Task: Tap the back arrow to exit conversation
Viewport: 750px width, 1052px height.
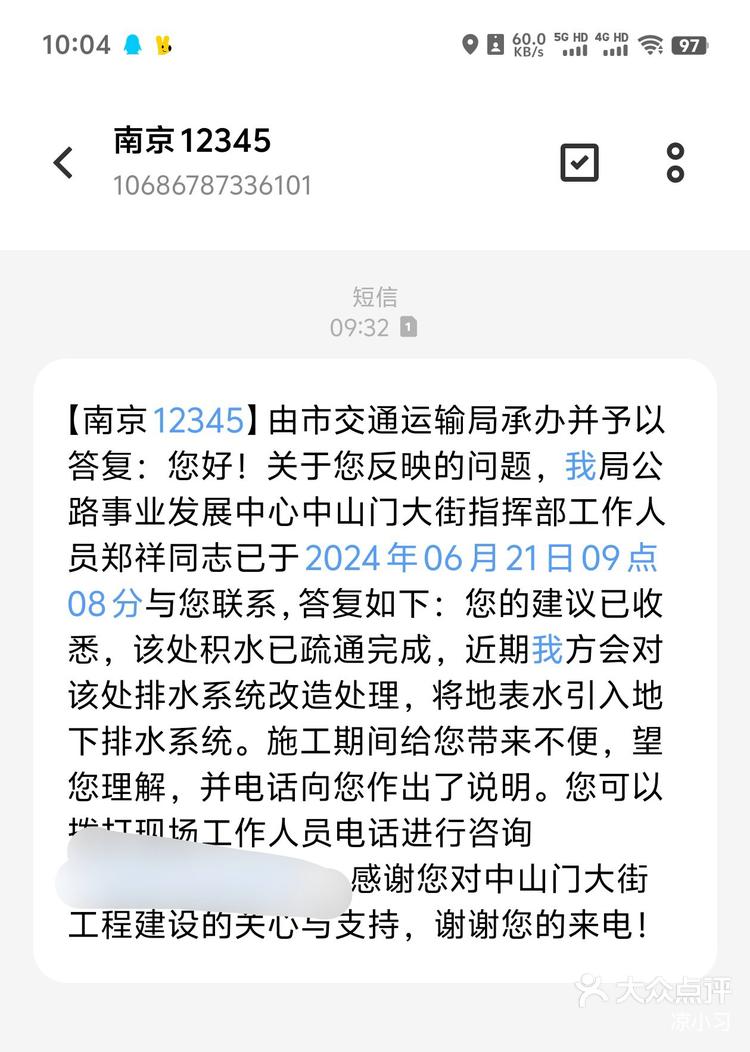Action: click(64, 162)
